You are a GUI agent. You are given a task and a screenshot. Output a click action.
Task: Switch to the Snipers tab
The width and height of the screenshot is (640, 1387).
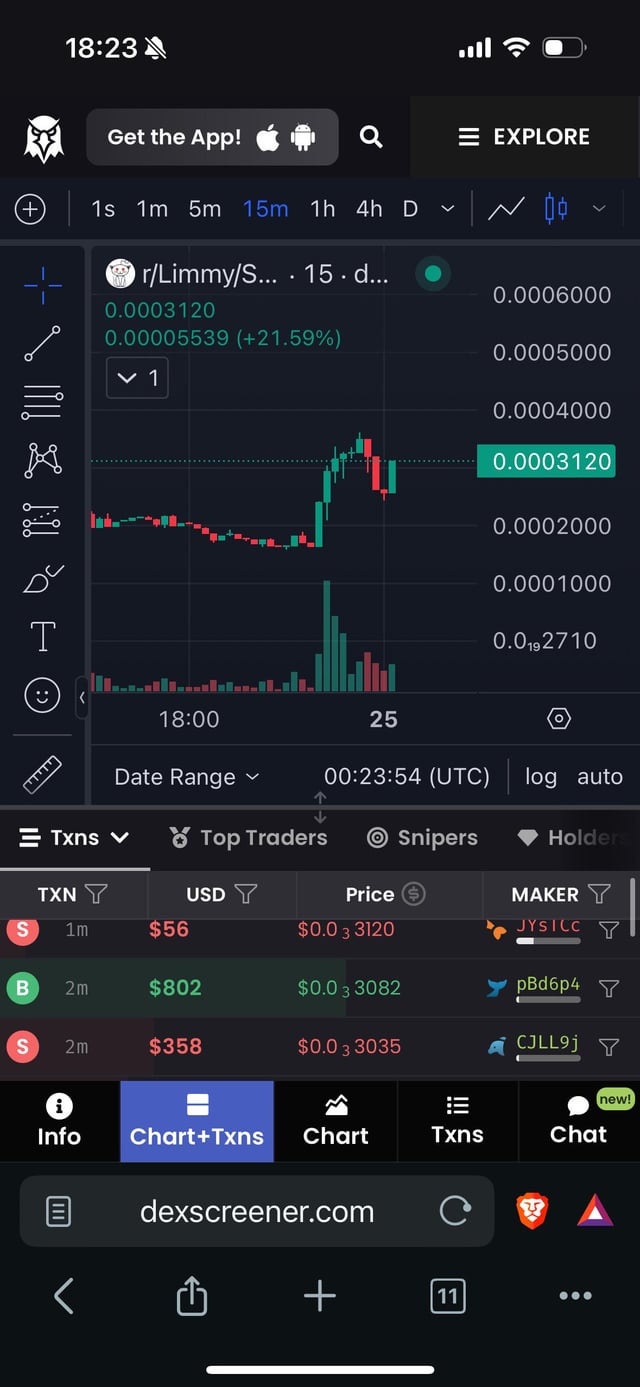[x=422, y=838]
